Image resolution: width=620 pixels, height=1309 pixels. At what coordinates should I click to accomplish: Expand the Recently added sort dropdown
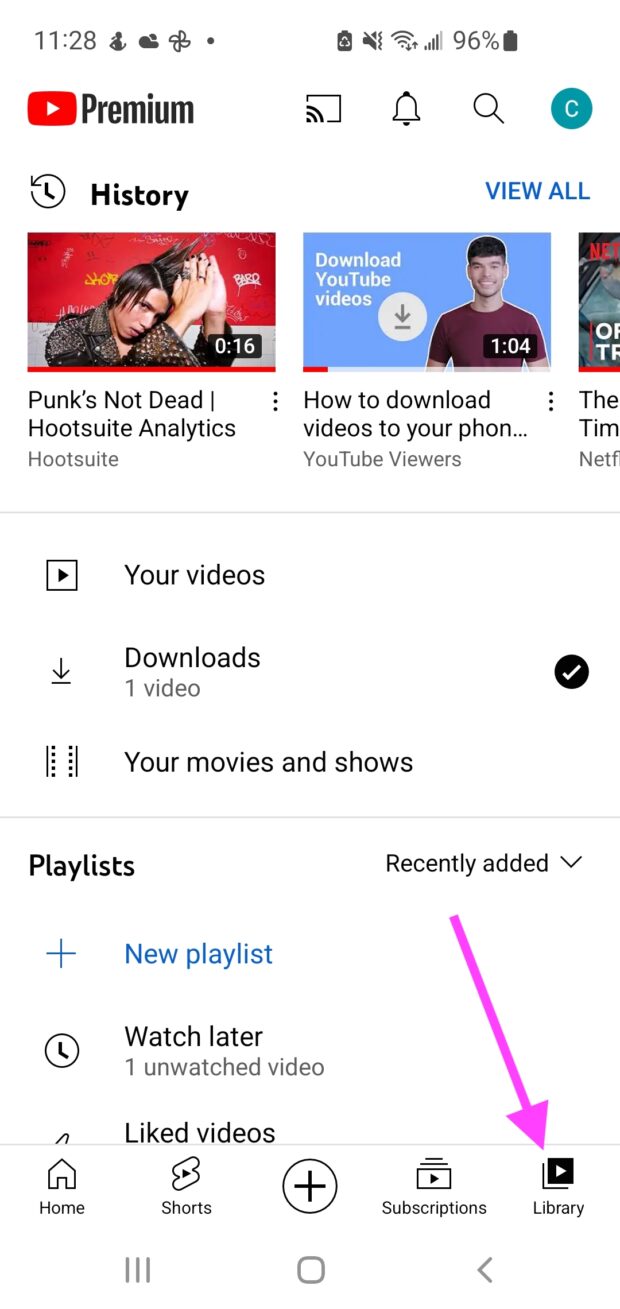tap(484, 863)
